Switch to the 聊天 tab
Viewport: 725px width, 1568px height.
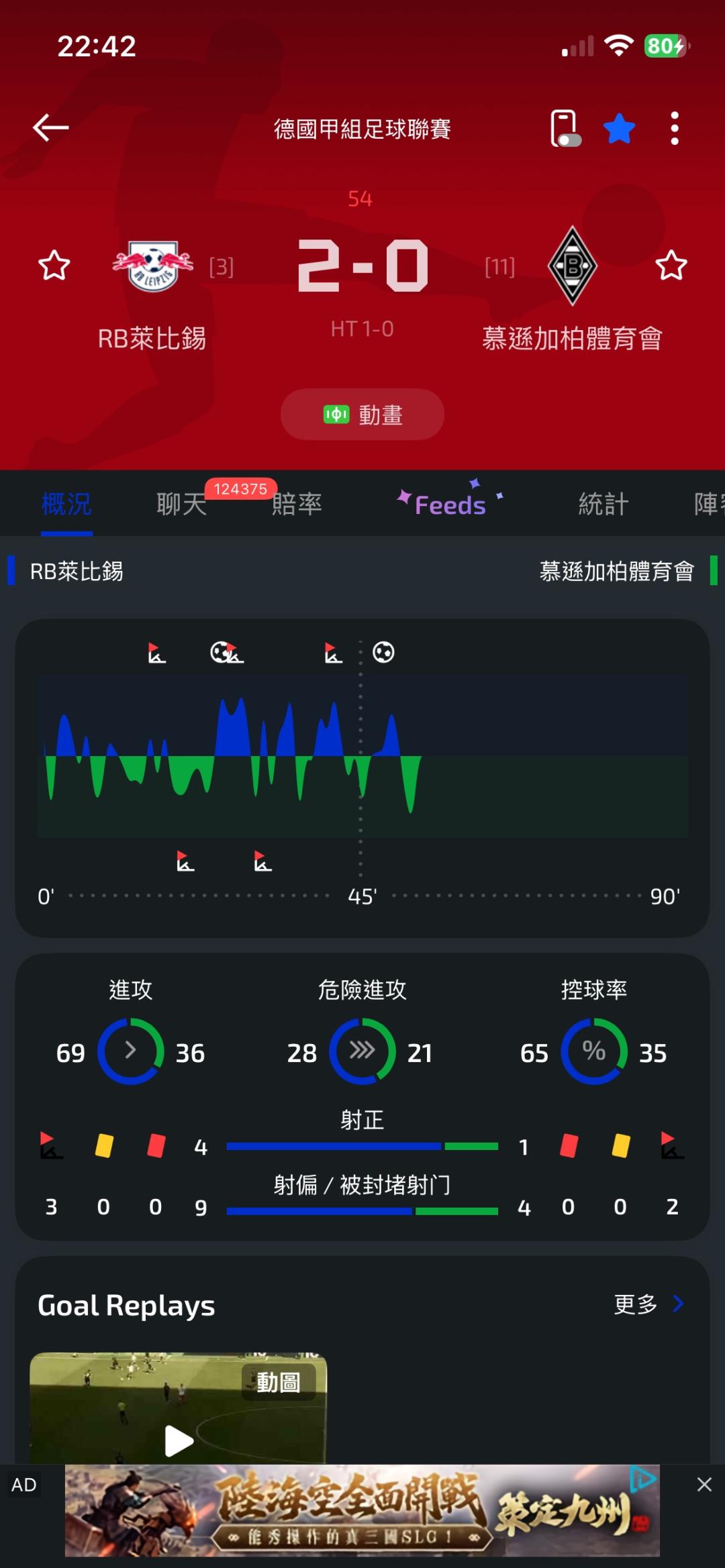pyautogui.click(x=181, y=504)
